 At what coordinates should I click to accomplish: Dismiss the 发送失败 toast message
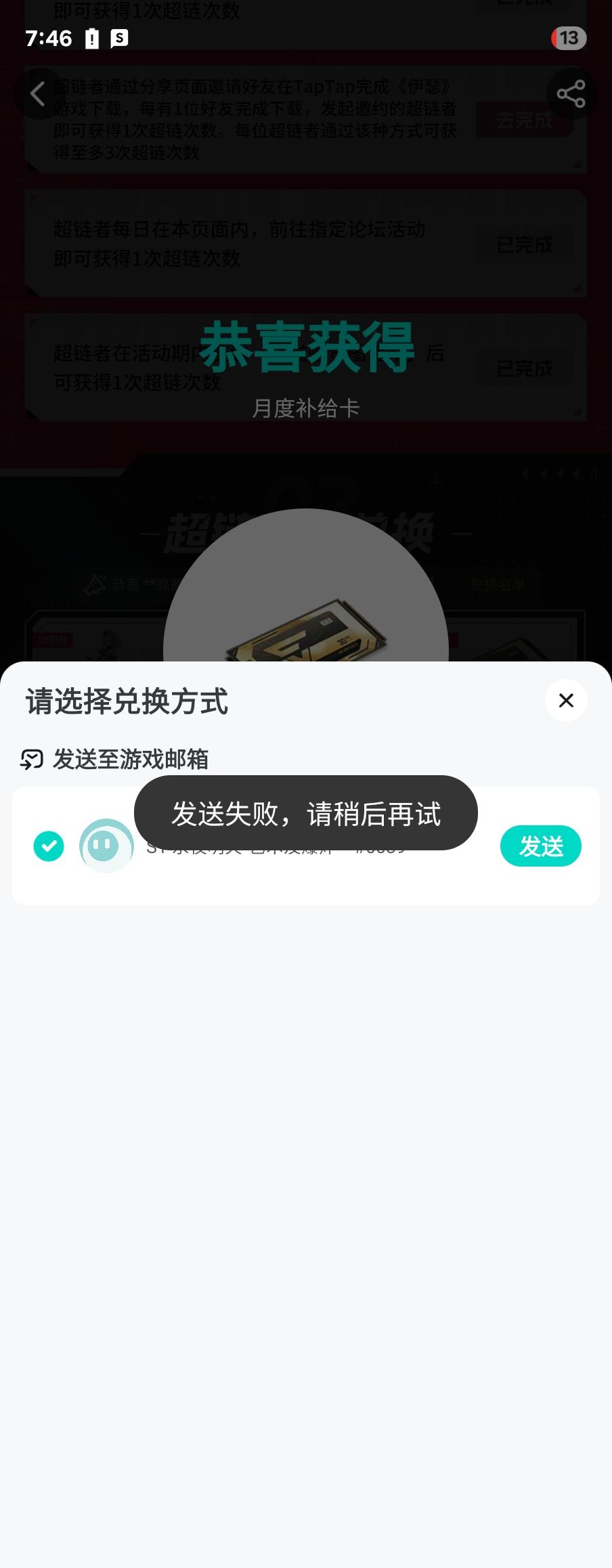coord(306,813)
